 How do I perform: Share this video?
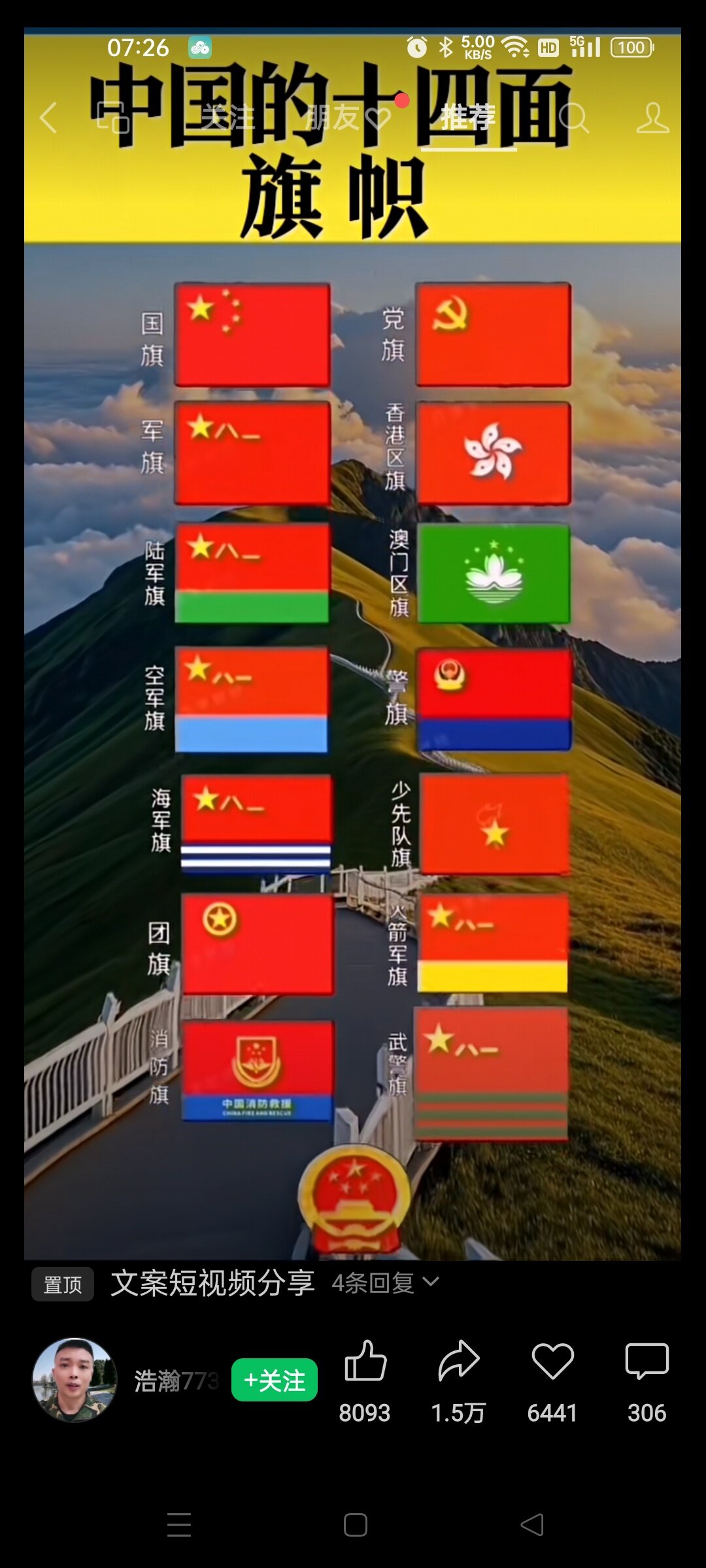458,1362
